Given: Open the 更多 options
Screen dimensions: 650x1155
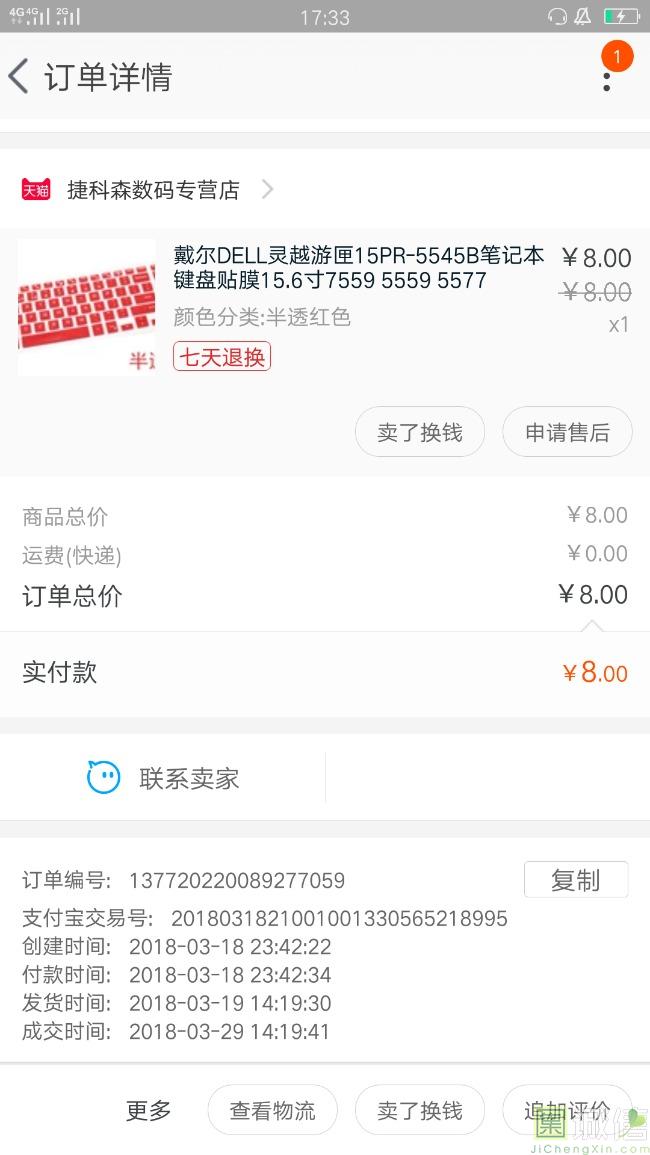Looking at the screenshot, I should 149,1110.
